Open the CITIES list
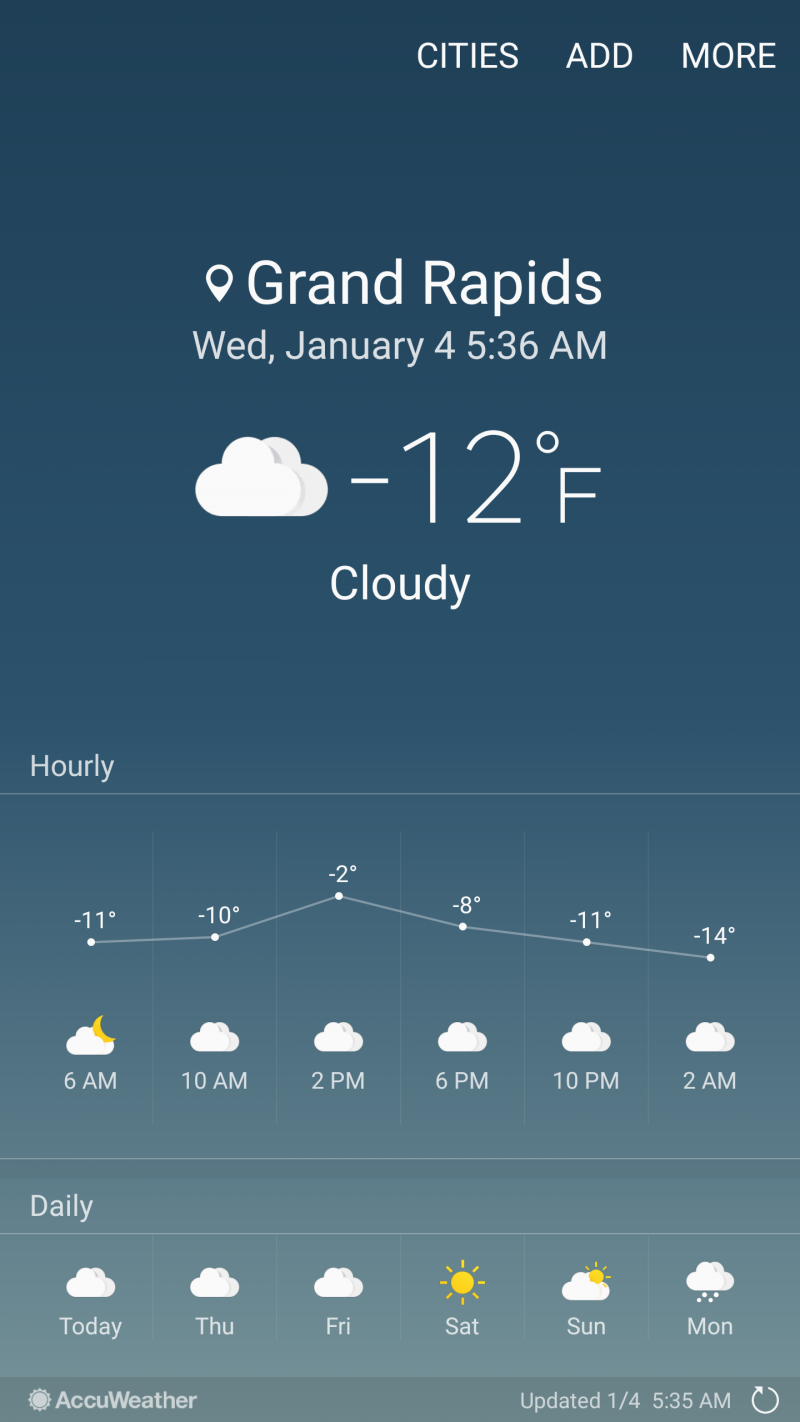Screen dimensions: 800x1422 [467, 56]
